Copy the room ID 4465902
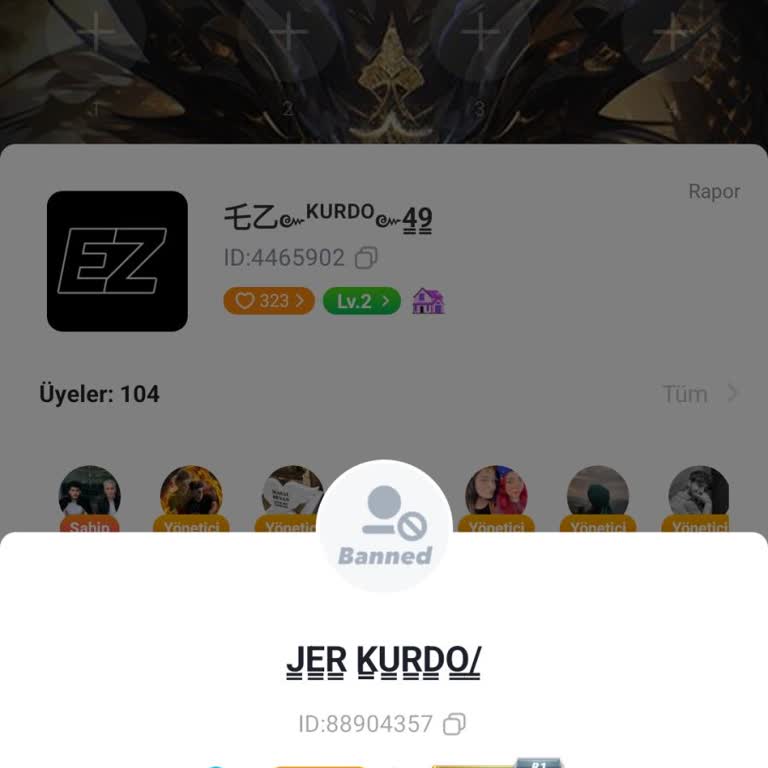768x768 pixels. click(x=366, y=258)
